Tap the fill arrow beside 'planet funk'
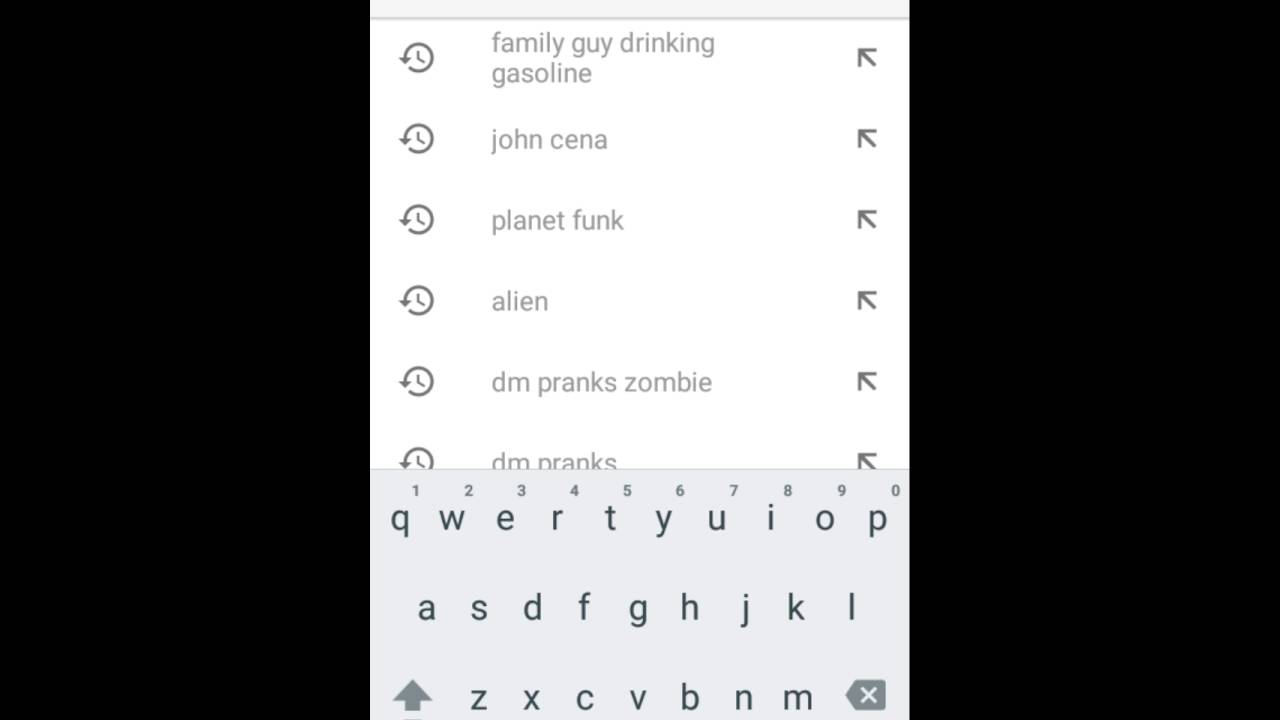Viewport: 1280px width, 720px height. pyautogui.click(x=867, y=220)
